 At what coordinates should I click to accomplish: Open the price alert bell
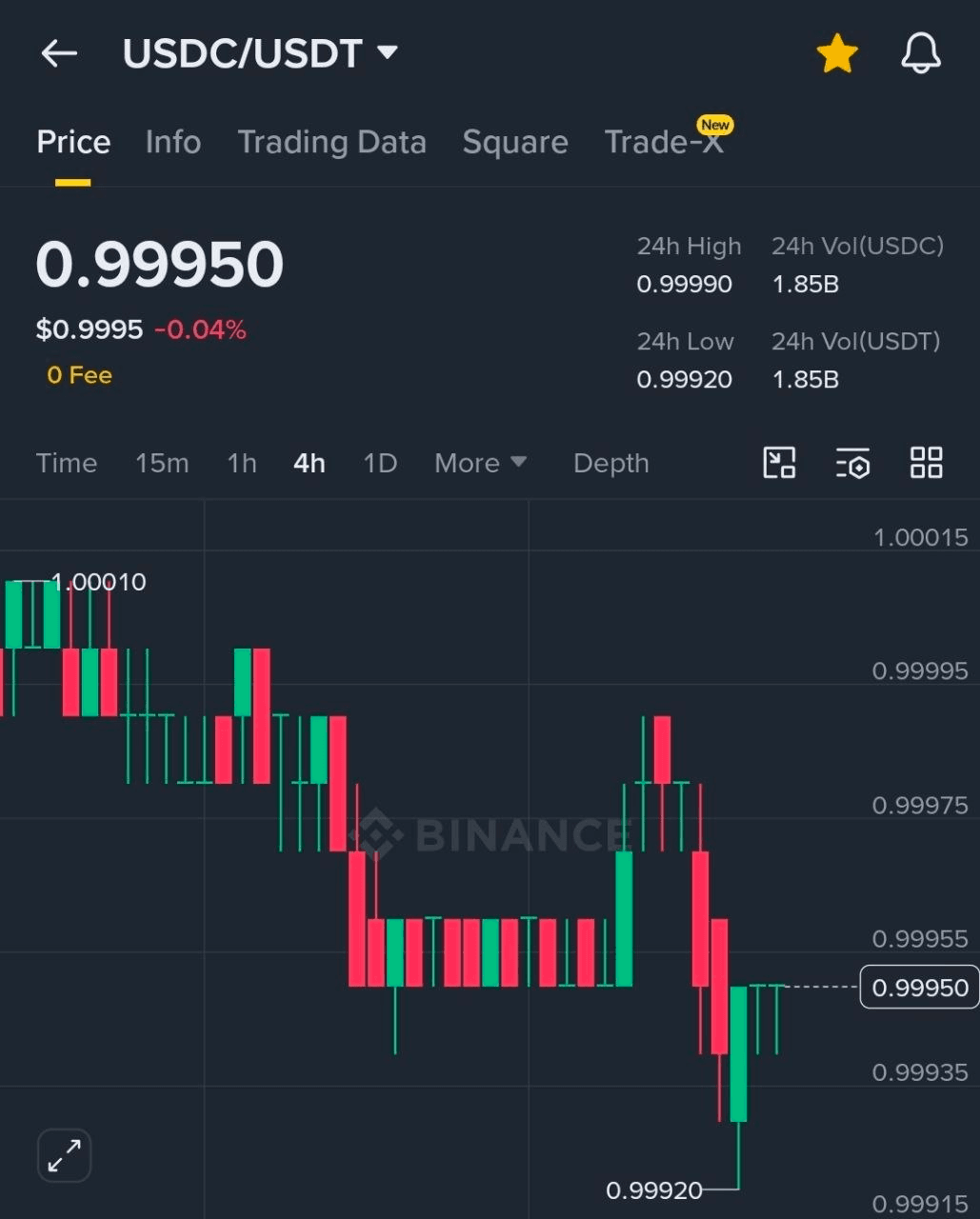tap(920, 53)
